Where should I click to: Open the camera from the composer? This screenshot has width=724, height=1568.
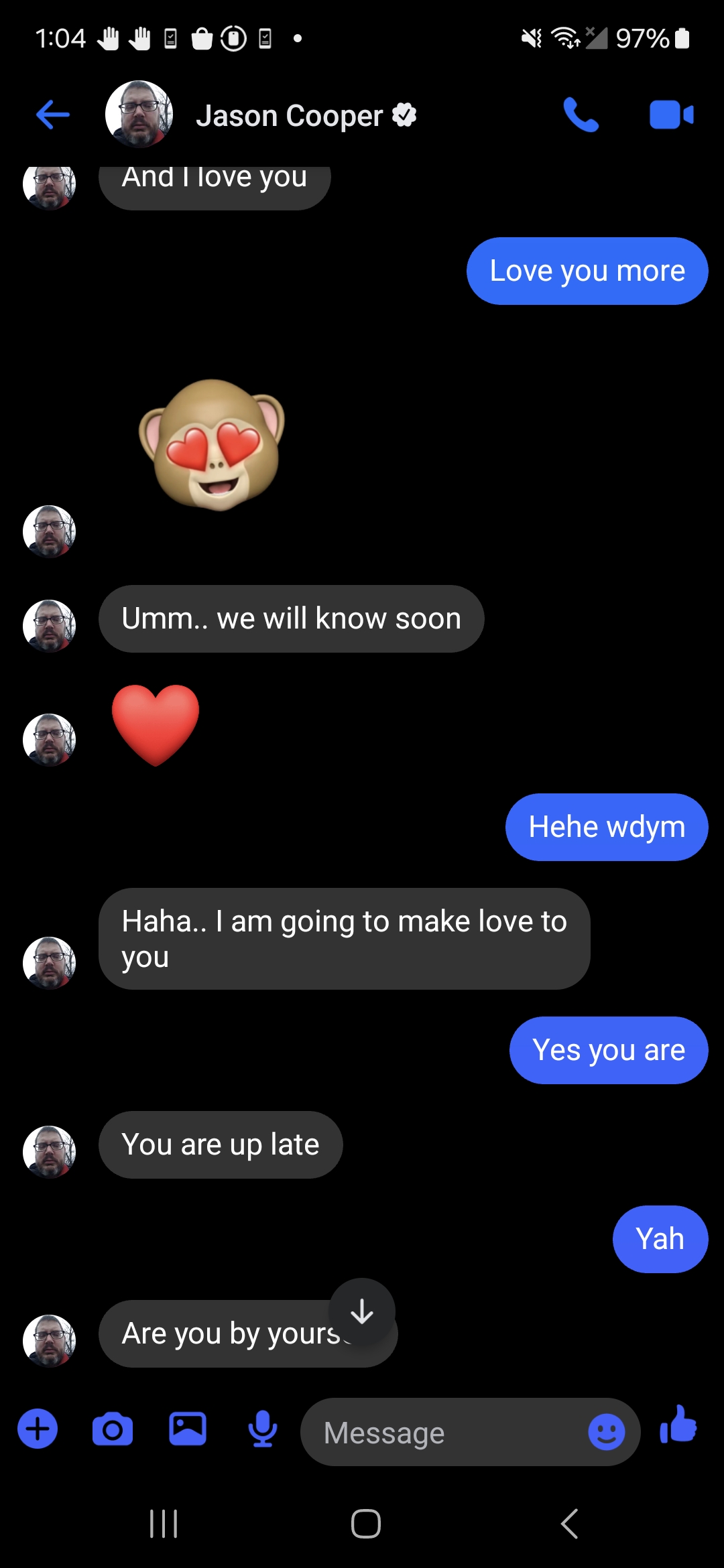click(x=113, y=1429)
